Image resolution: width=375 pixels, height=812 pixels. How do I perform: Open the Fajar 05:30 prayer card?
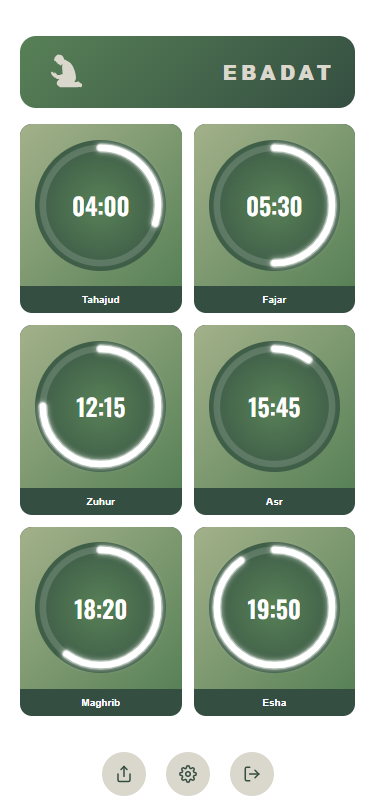click(275, 218)
